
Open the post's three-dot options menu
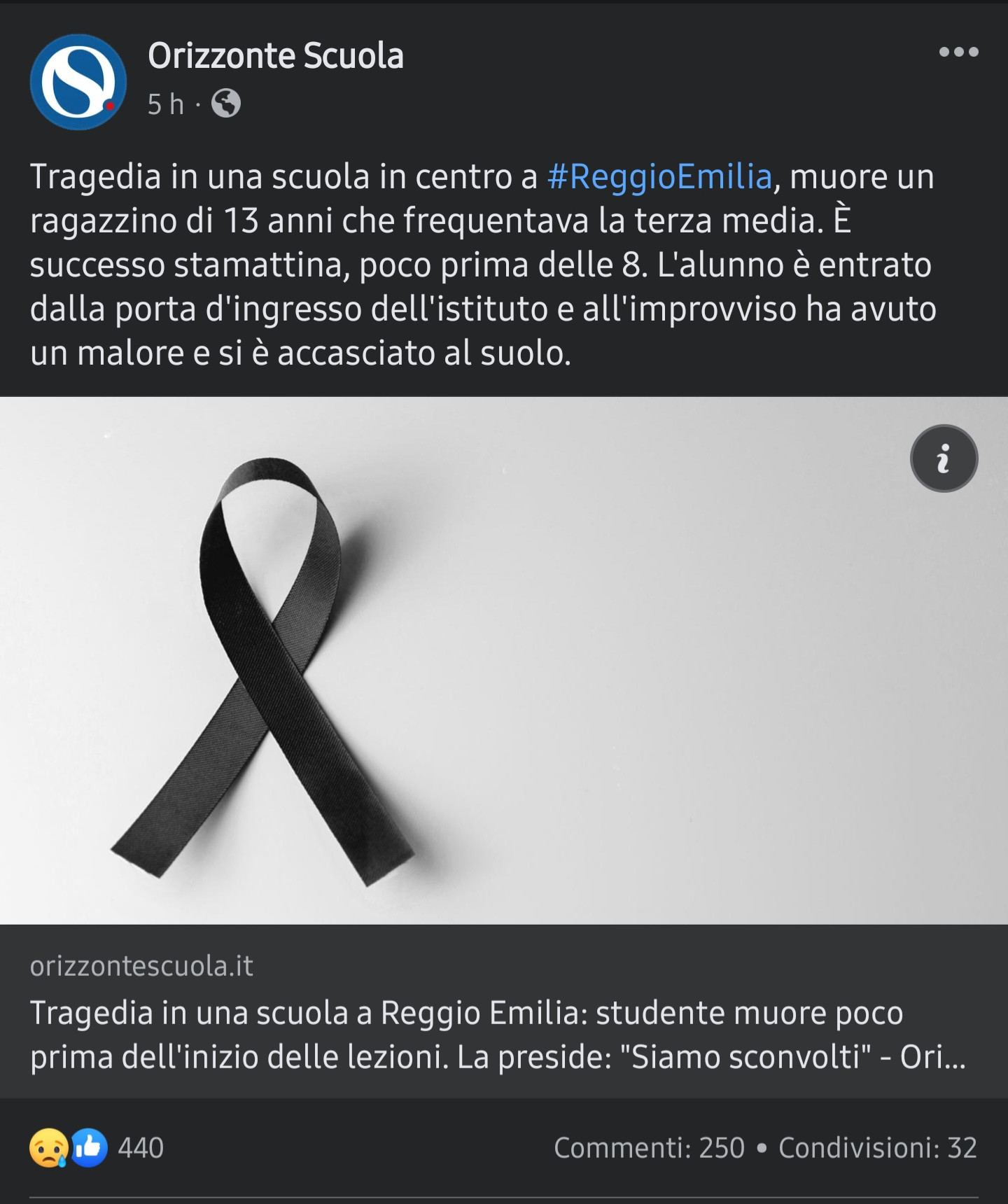(x=958, y=52)
